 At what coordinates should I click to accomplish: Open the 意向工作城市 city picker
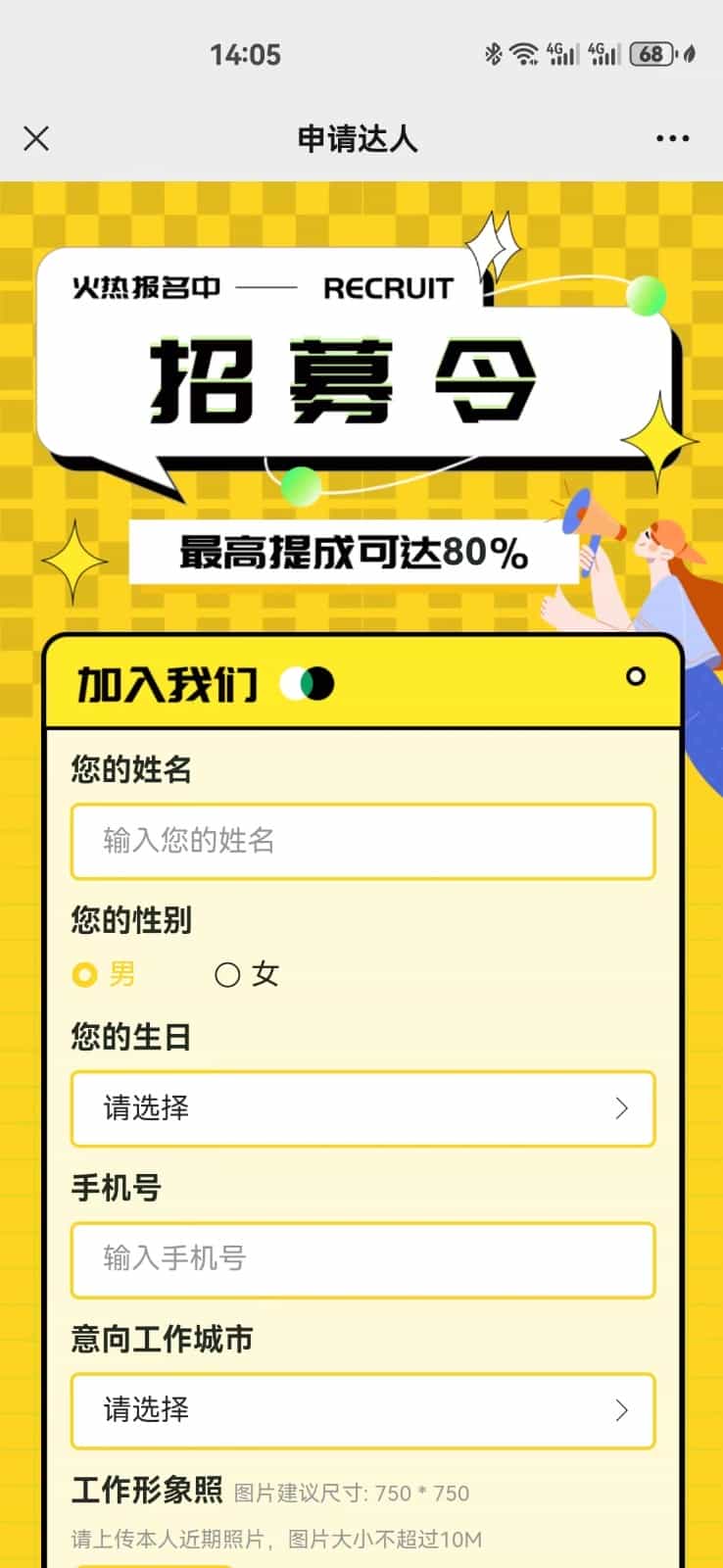[x=362, y=1410]
